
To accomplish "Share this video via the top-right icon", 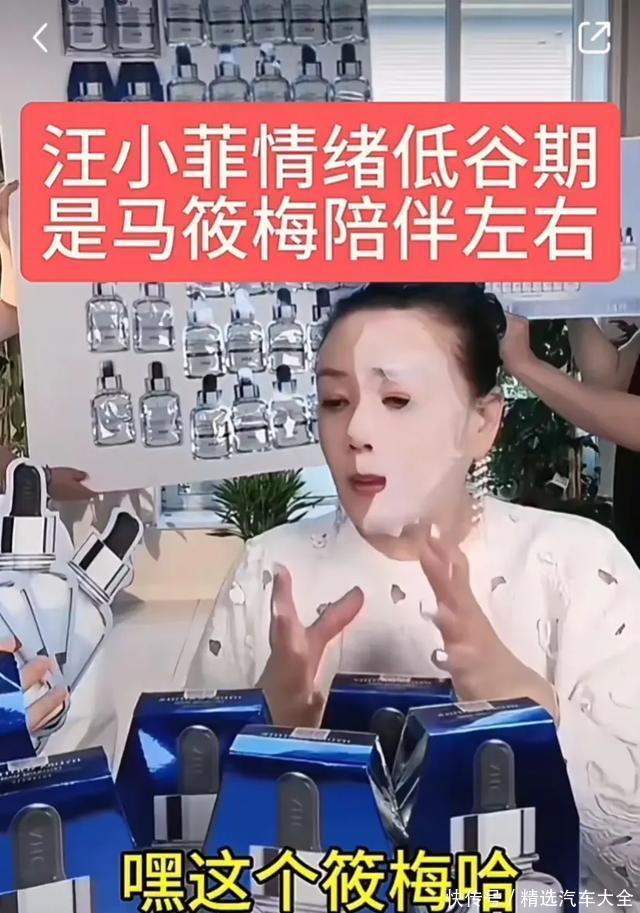I will tap(594, 38).
